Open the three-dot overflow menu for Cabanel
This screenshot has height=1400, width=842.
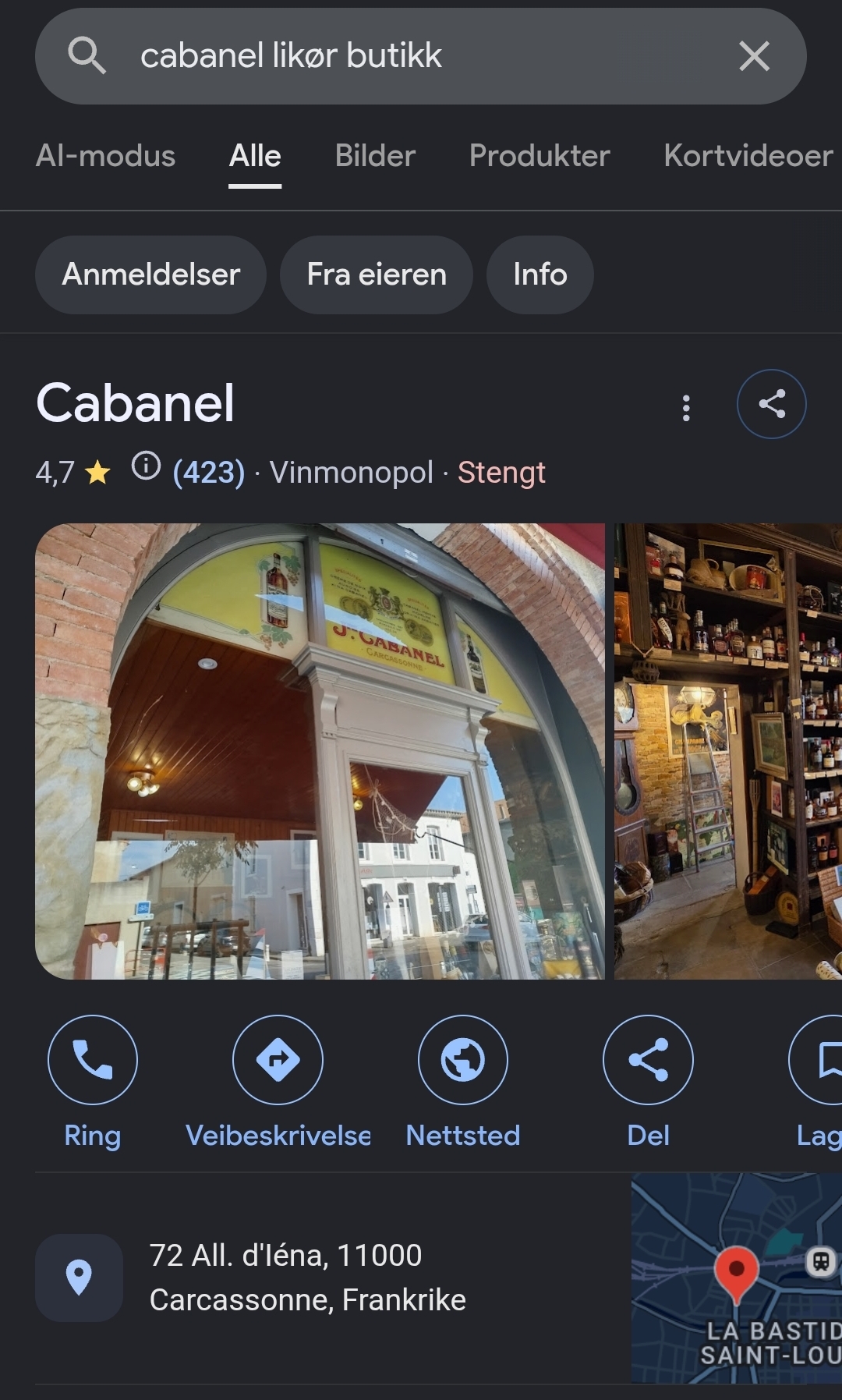[686, 407]
